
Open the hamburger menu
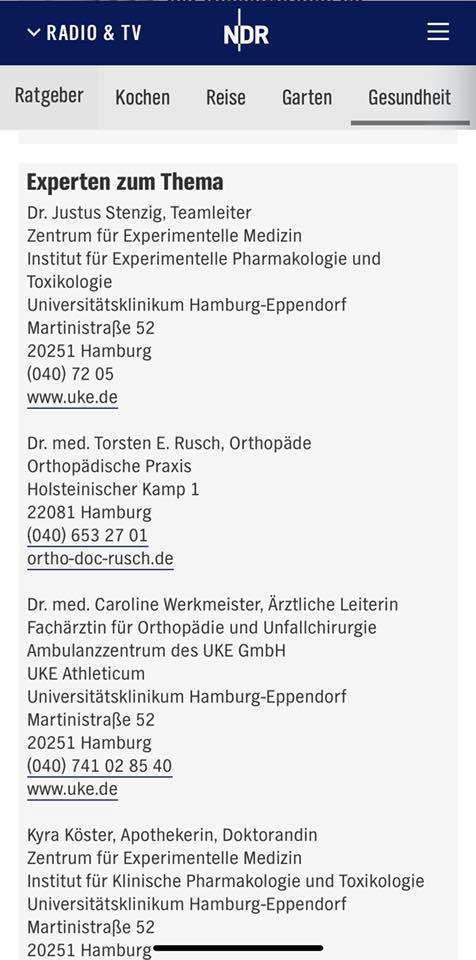pyautogui.click(x=438, y=32)
